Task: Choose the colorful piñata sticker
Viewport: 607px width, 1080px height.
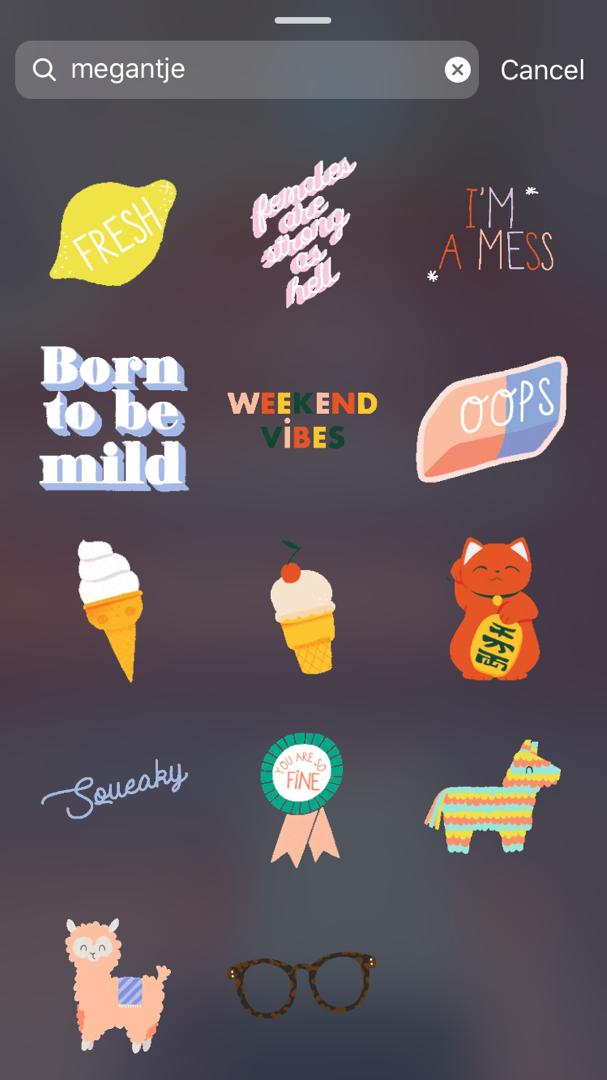Action: point(492,797)
